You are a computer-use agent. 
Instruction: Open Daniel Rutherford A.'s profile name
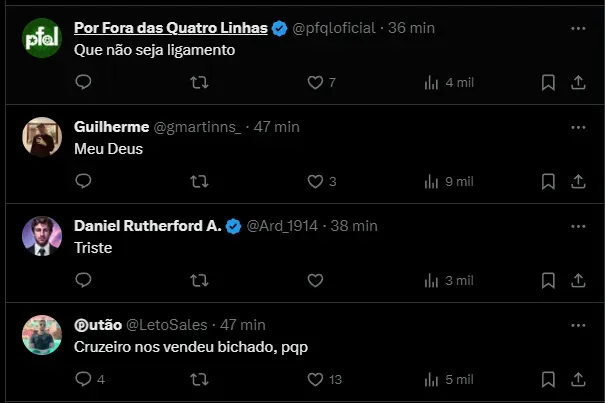(x=147, y=226)
